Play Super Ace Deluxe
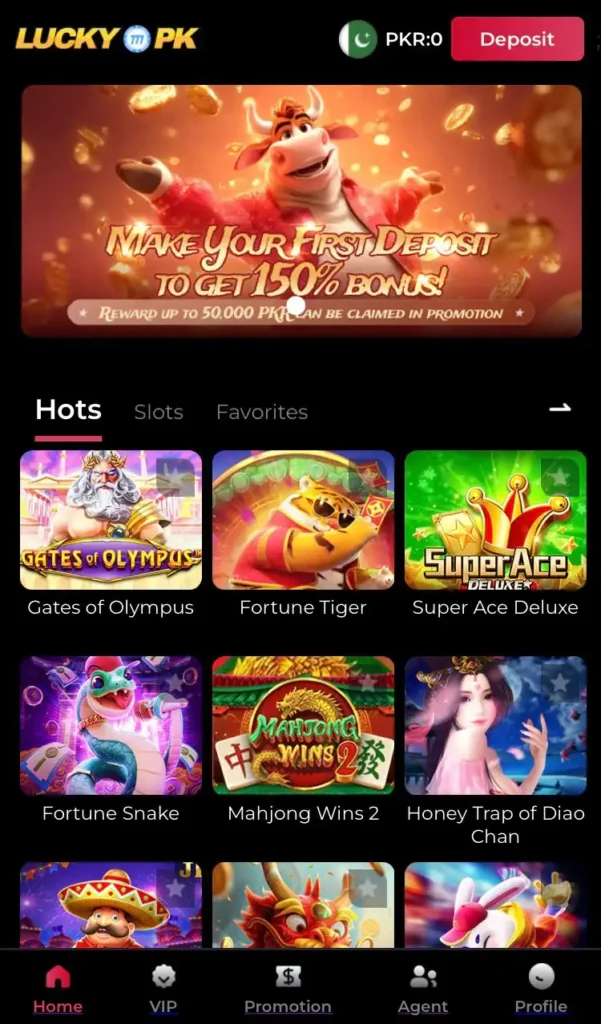Screen dimensions: 601x1024 (495, 520)
